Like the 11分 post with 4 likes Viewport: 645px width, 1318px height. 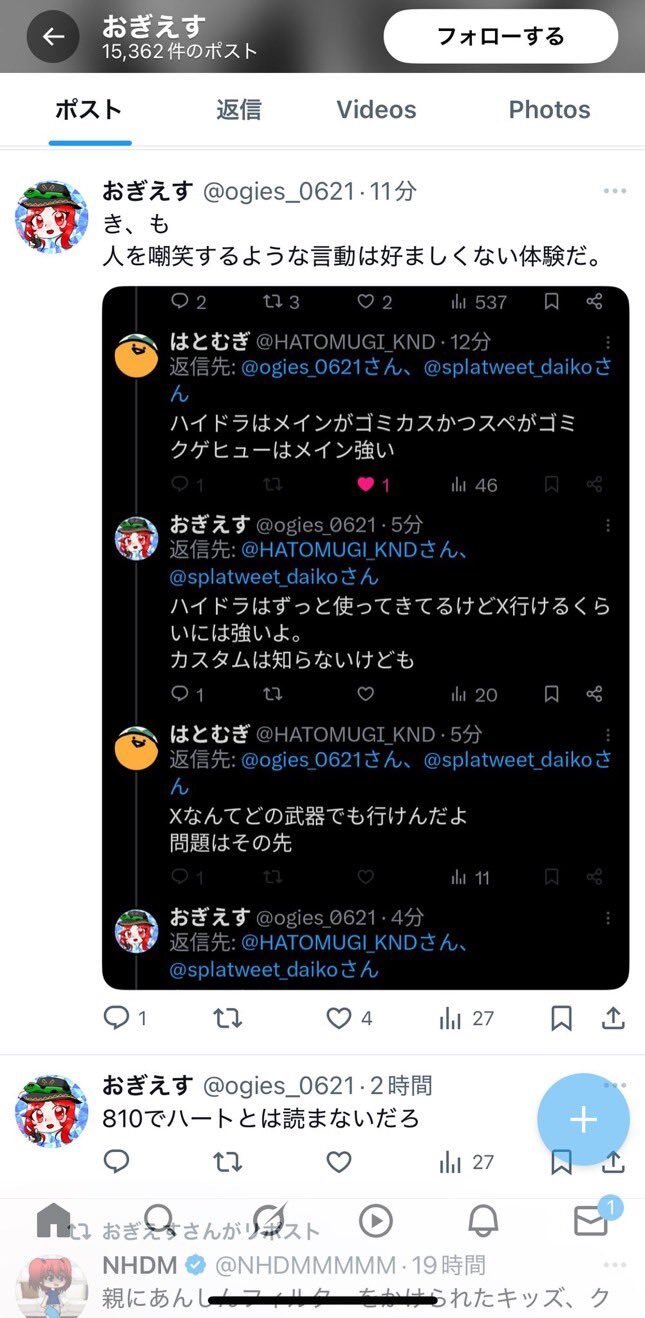click(x=339, y=1018)
